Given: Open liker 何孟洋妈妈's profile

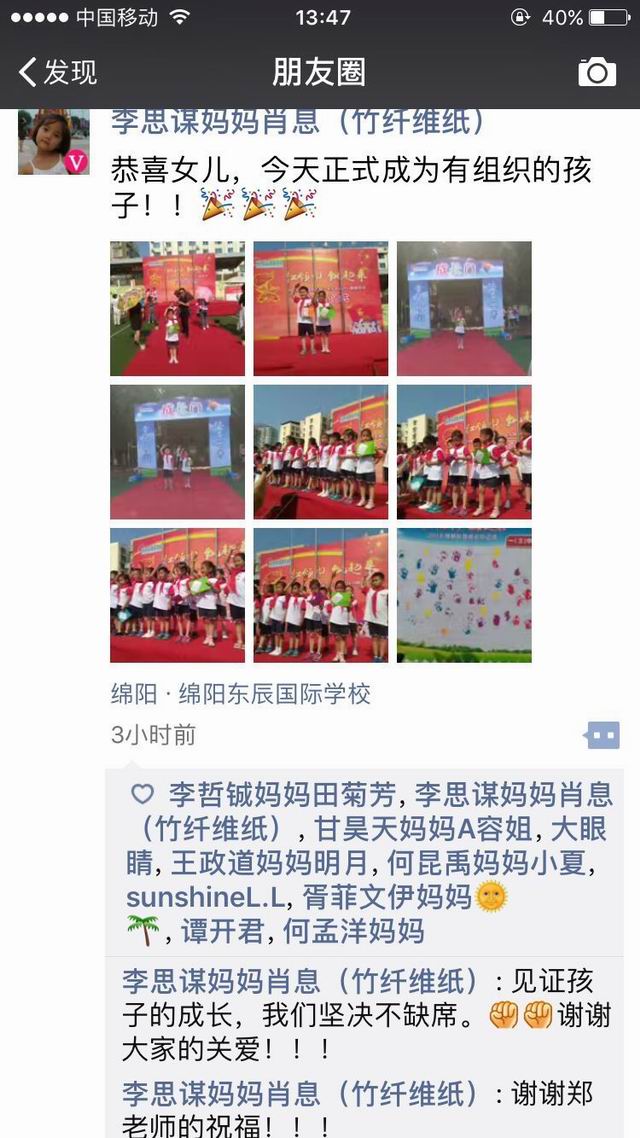Looking at the screenshot, I should [354, 931].
